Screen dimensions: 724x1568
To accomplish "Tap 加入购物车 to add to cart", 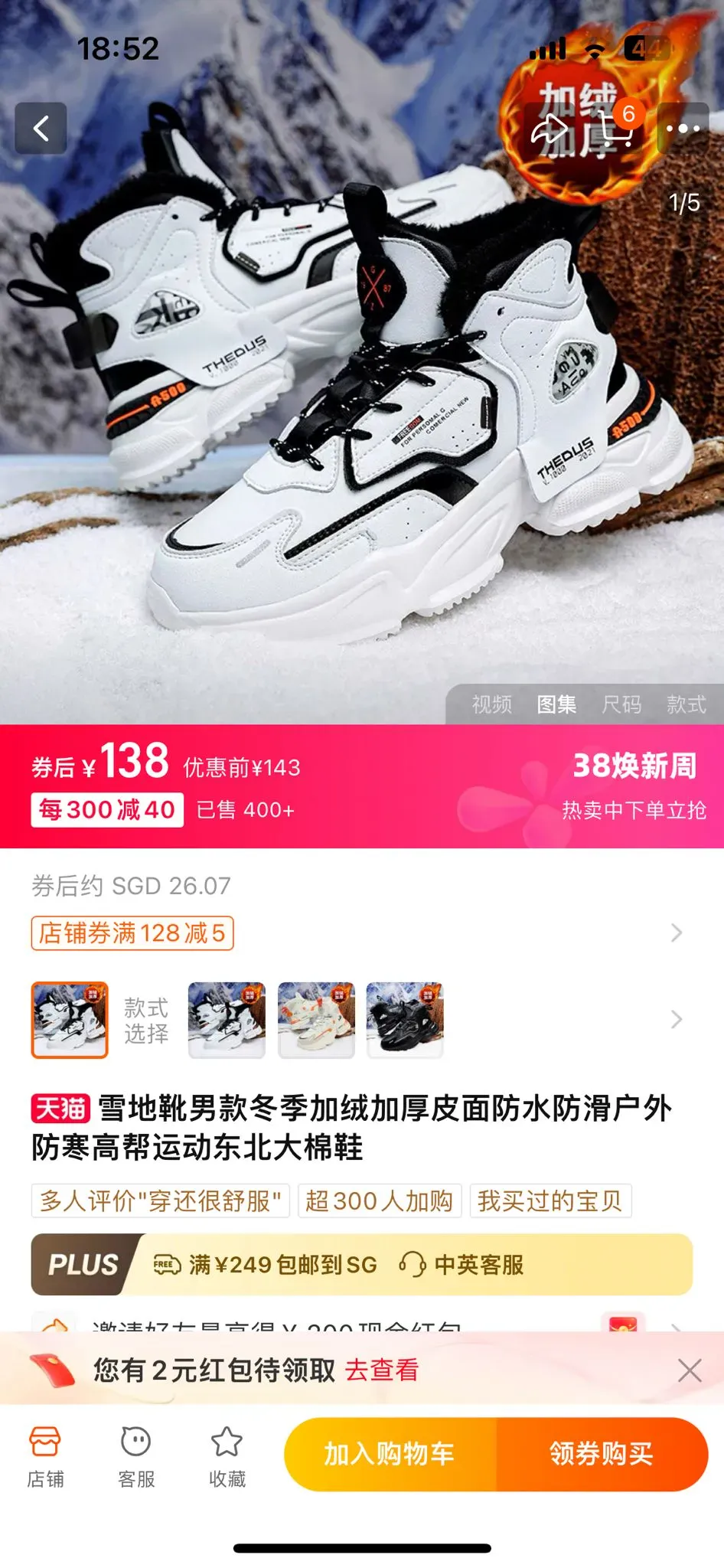I will pos(390,1454).
